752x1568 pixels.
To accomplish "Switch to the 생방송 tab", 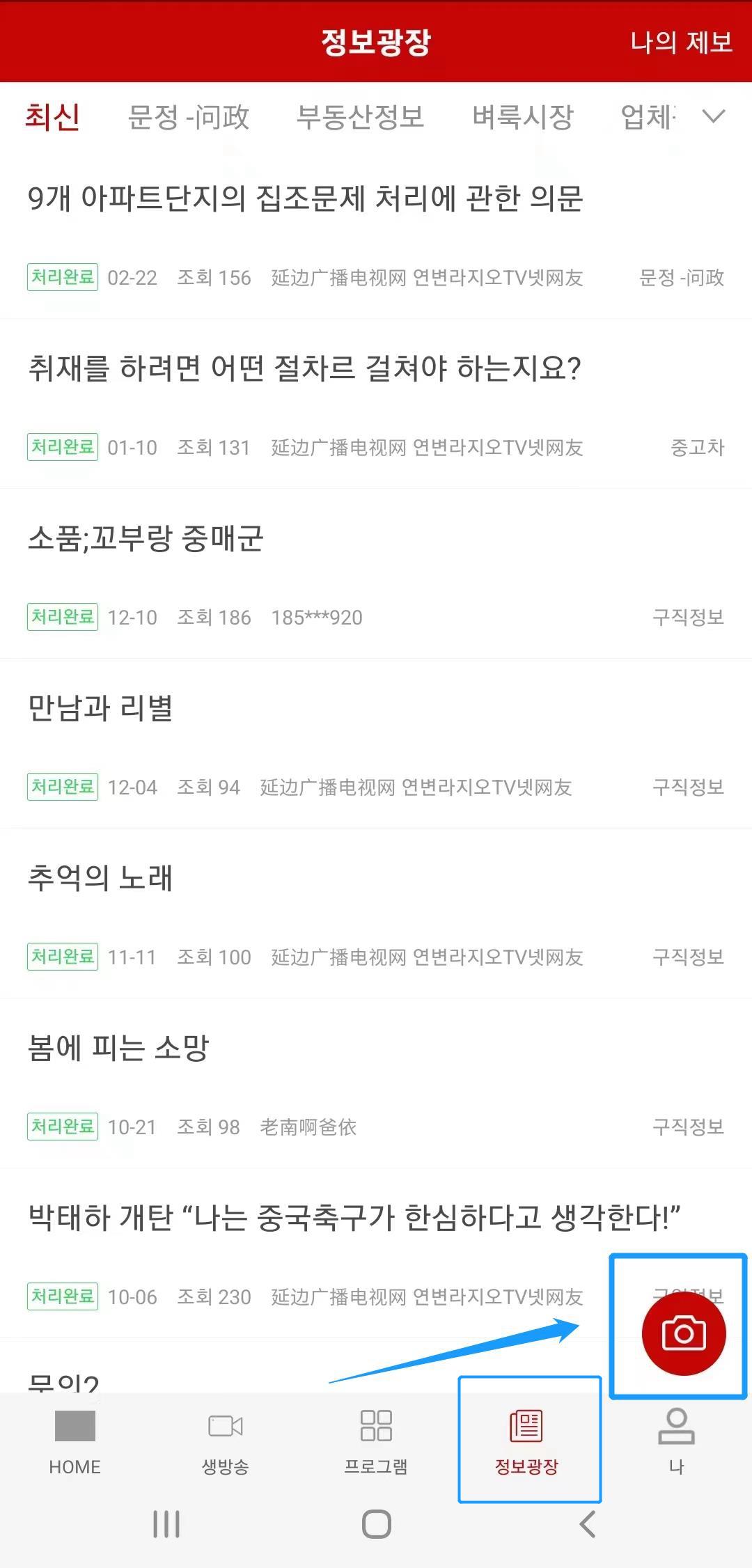I will pyautogui.click(x=226, y=1443).
